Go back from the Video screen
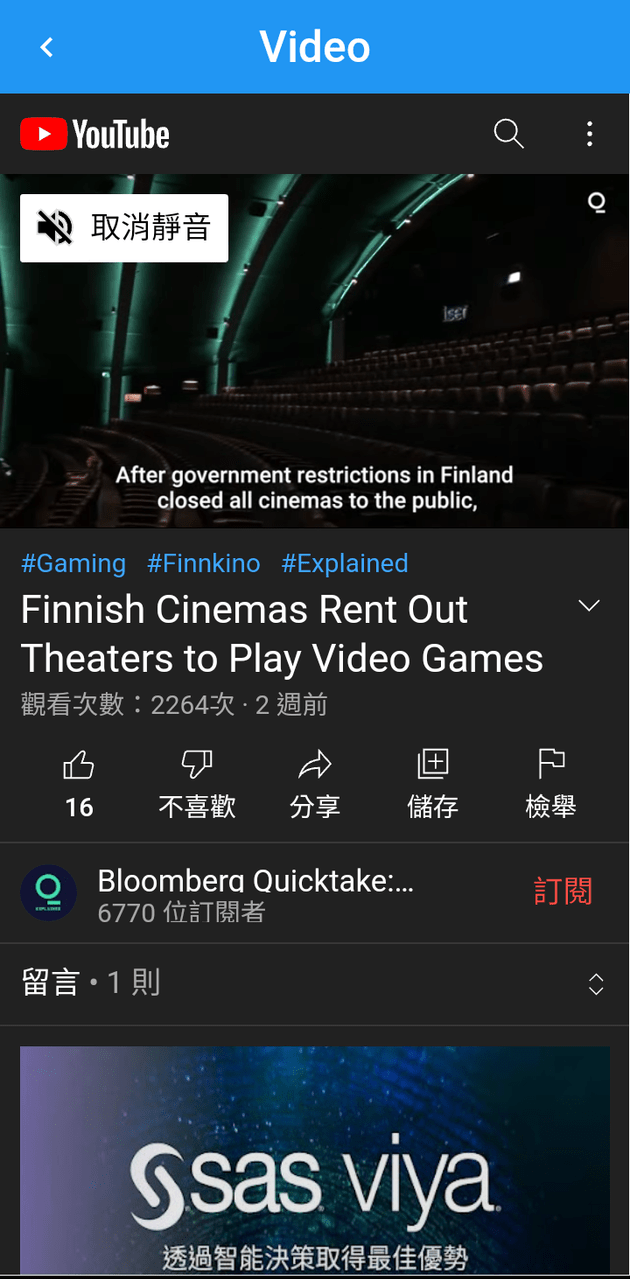The image size is (630, 1279). (46, 47)
